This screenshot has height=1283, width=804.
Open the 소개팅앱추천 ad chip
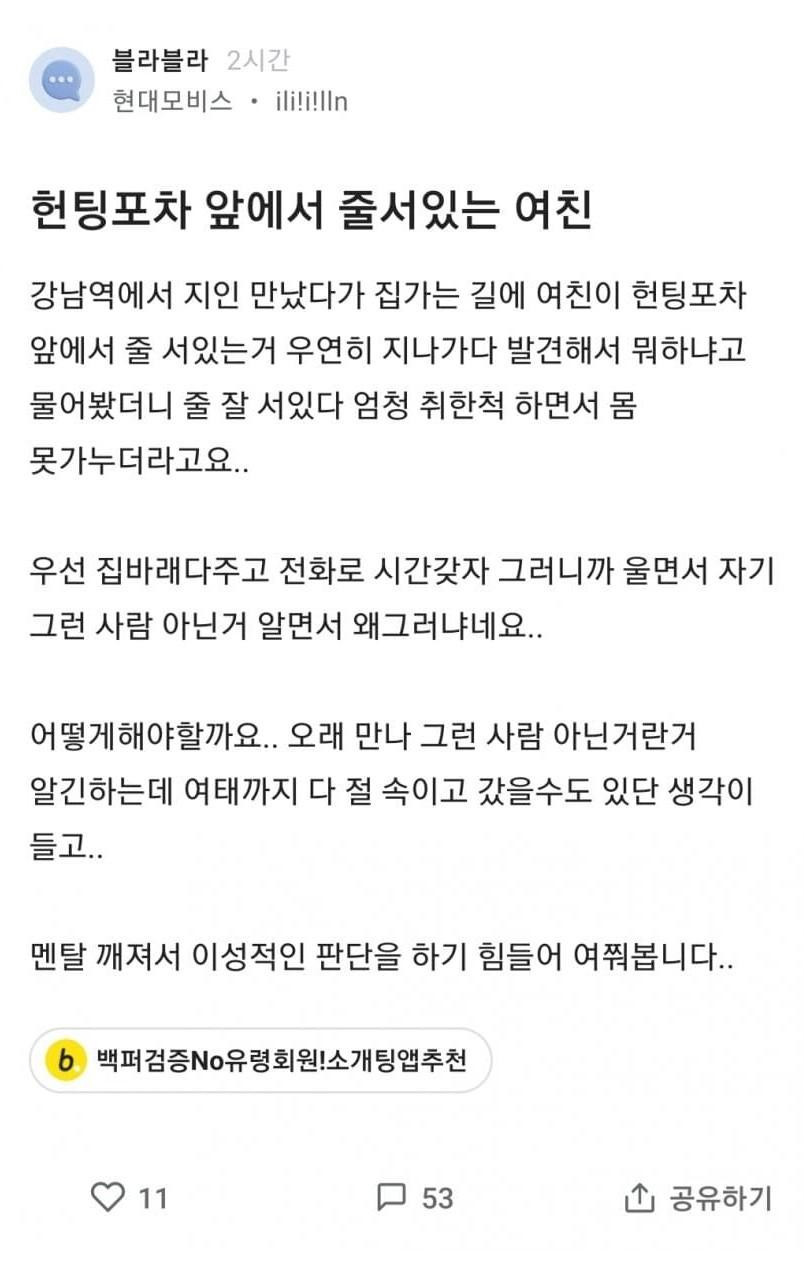pyautogui.click(x=260, y=1060)
